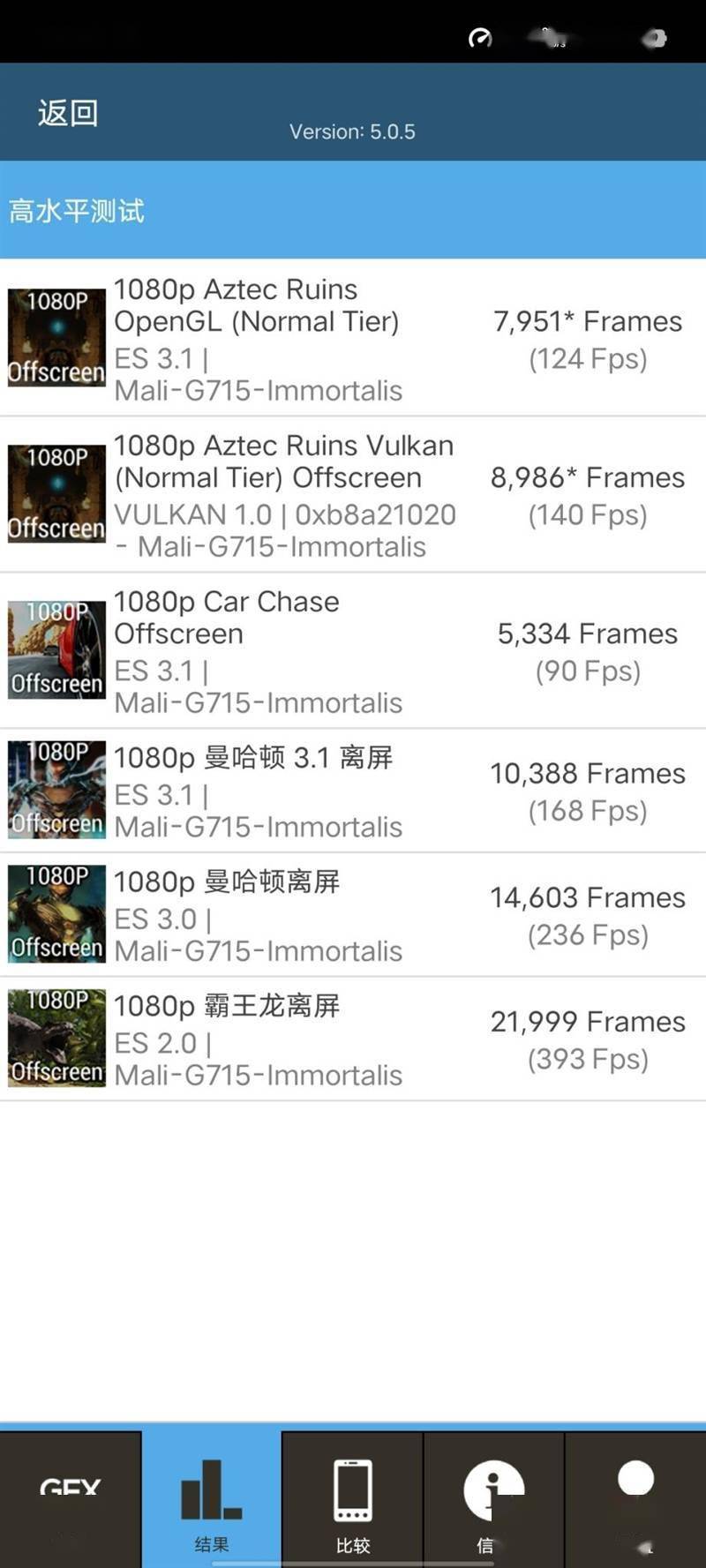This screenshot has height=1568, width=706.
Task: Open the info tab
Action: 493,1499
